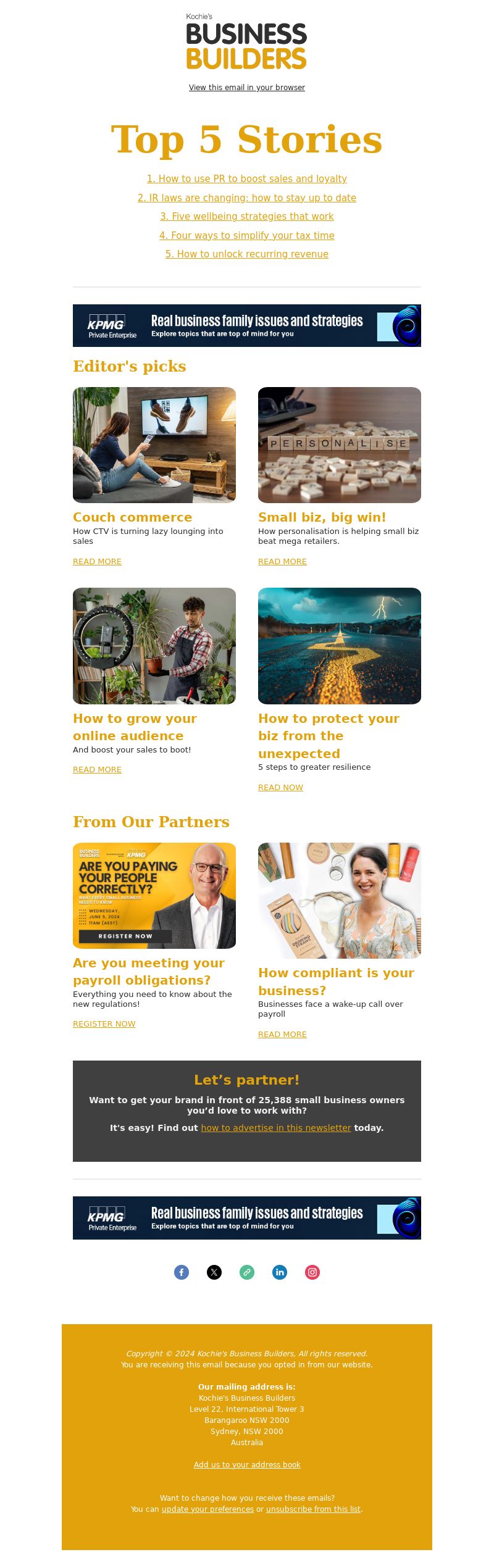Tap Register Now under payroll obligations article

pos(104,1024)
